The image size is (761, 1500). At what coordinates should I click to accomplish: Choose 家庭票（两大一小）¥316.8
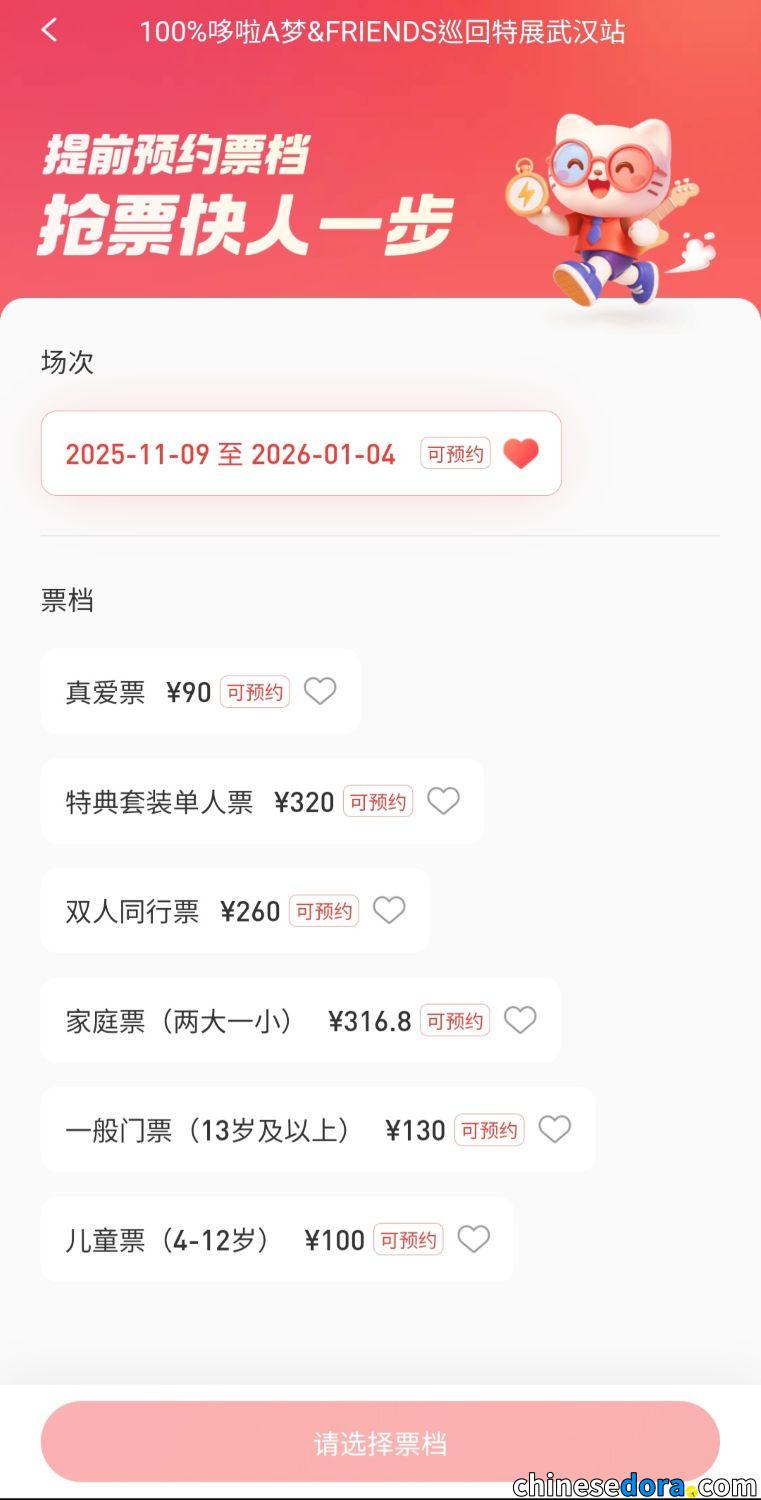300,1021
